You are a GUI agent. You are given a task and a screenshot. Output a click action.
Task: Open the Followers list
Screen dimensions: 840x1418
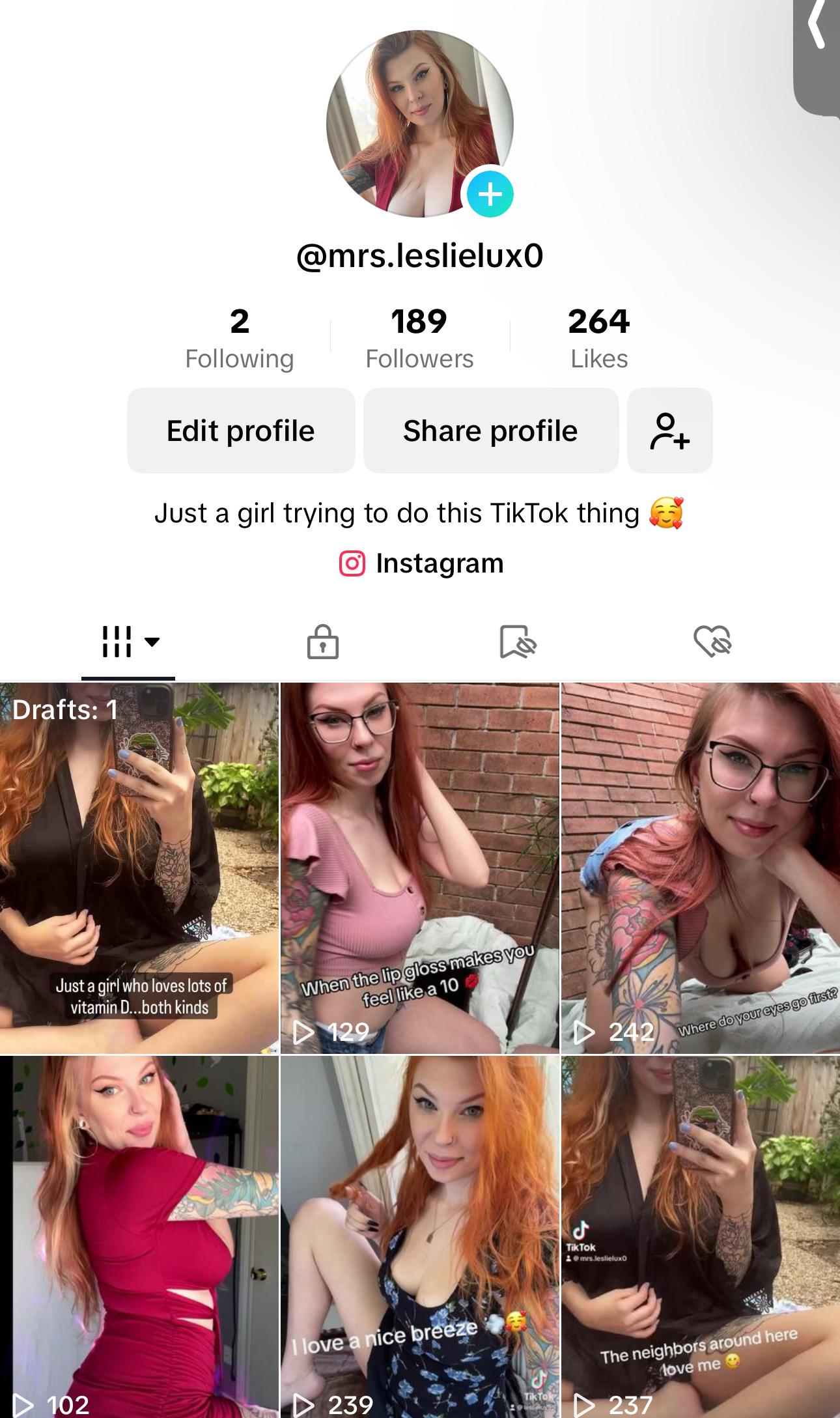(419, 338)
